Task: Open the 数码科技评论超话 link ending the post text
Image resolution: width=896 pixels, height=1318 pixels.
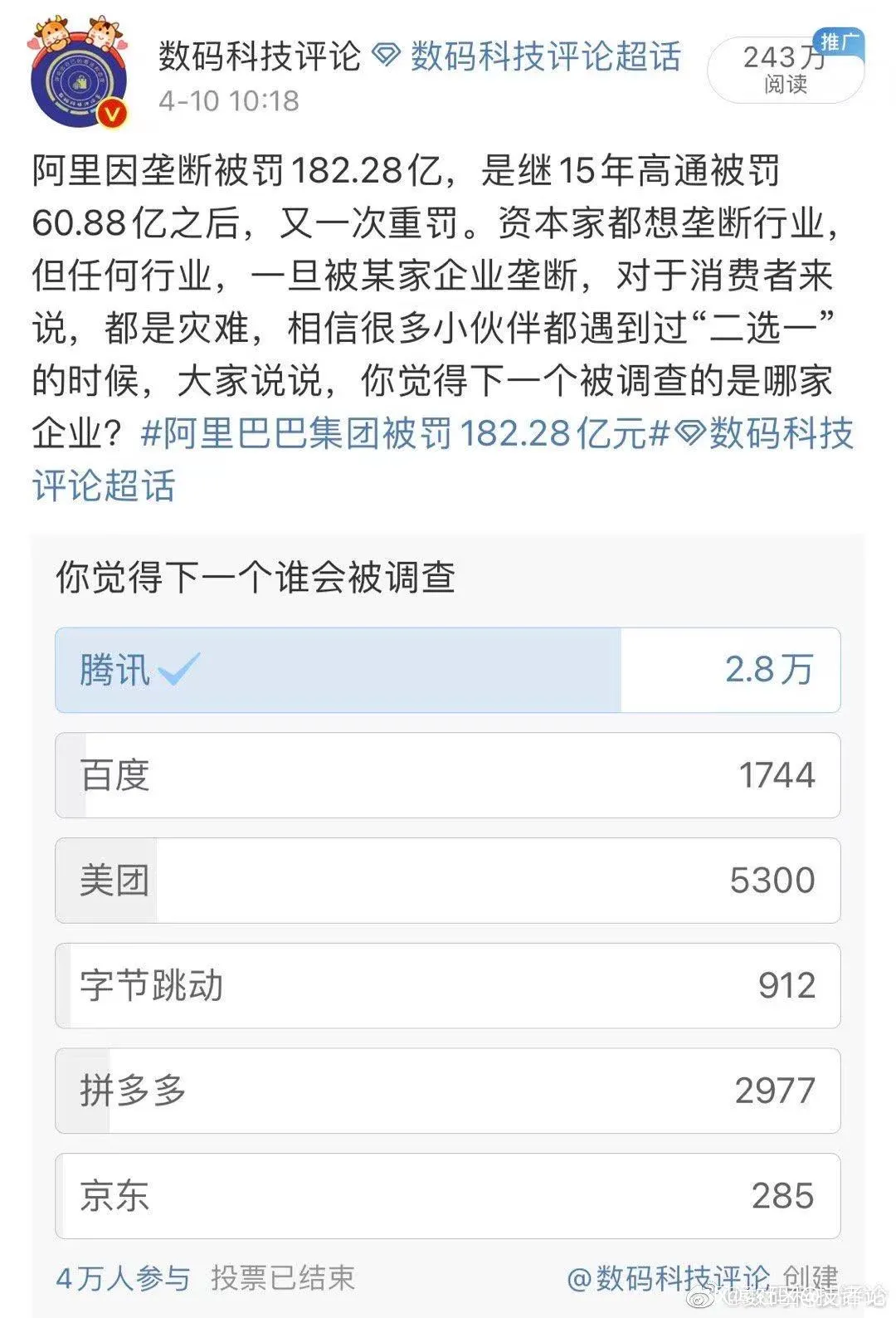Action: pyautogui.click(x=443, y=459)
